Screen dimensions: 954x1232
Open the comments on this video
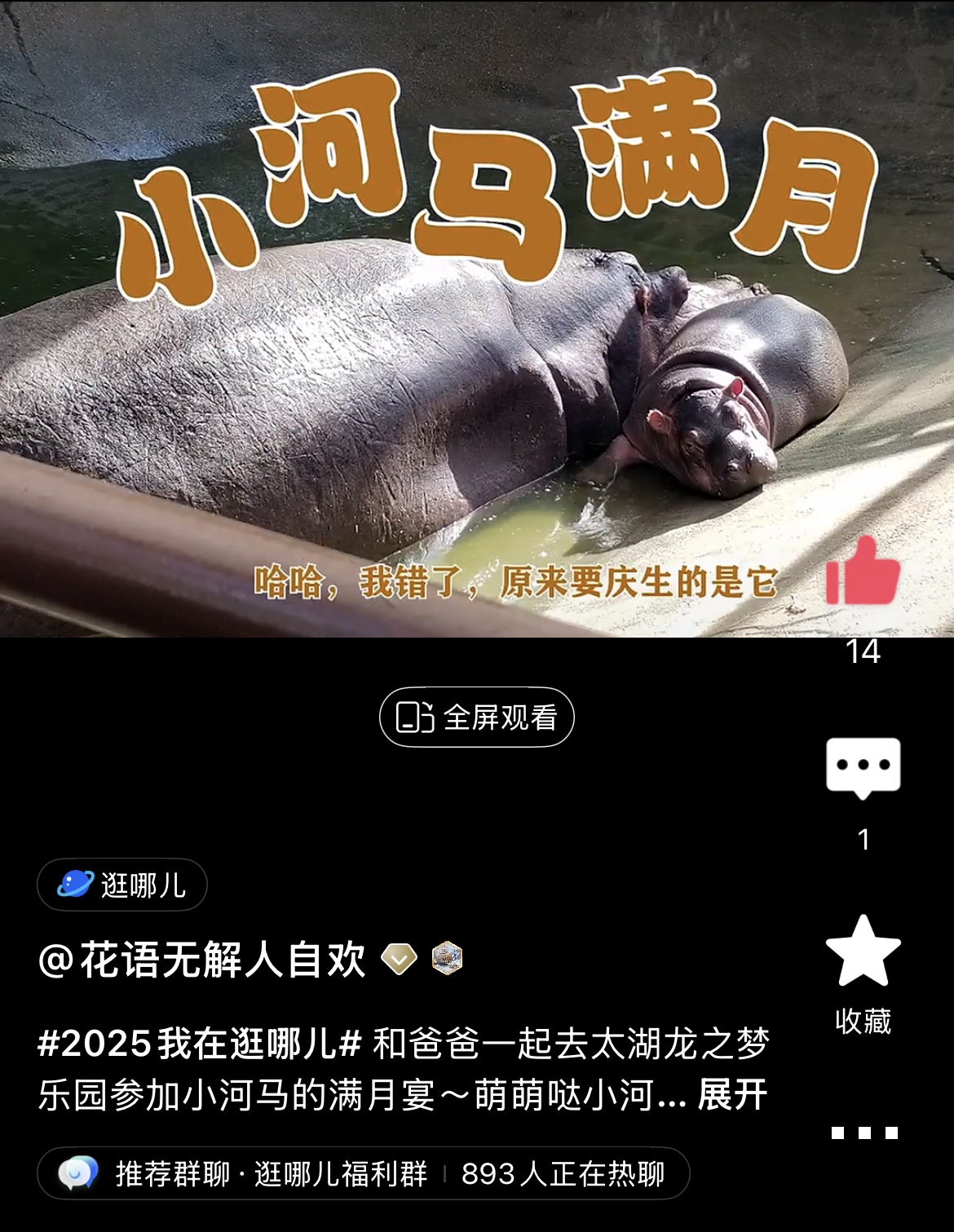point(863,767)
